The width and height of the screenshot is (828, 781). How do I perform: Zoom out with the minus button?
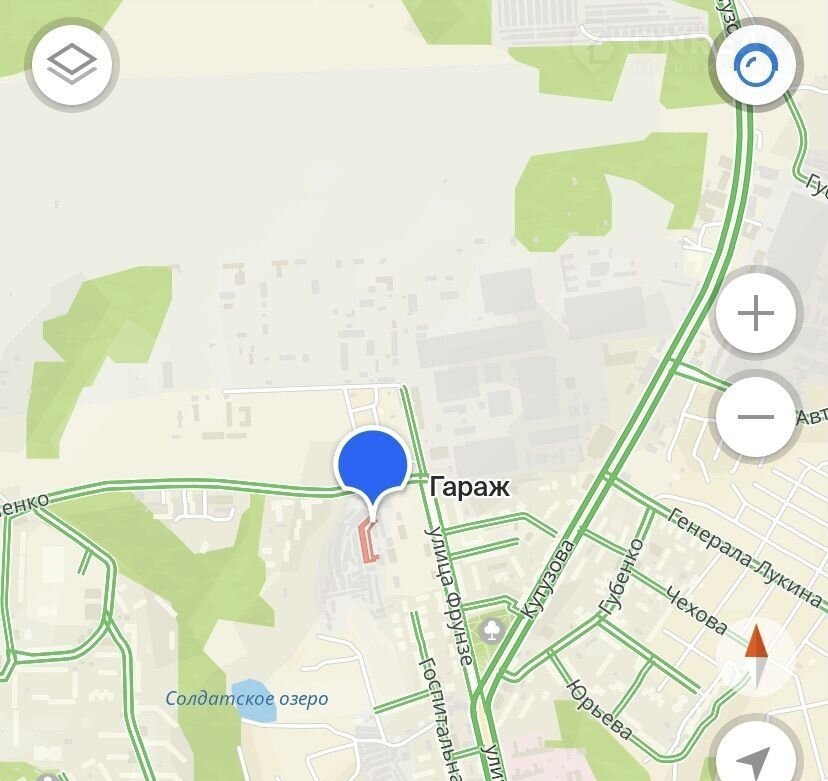click(x=756, y=416)
